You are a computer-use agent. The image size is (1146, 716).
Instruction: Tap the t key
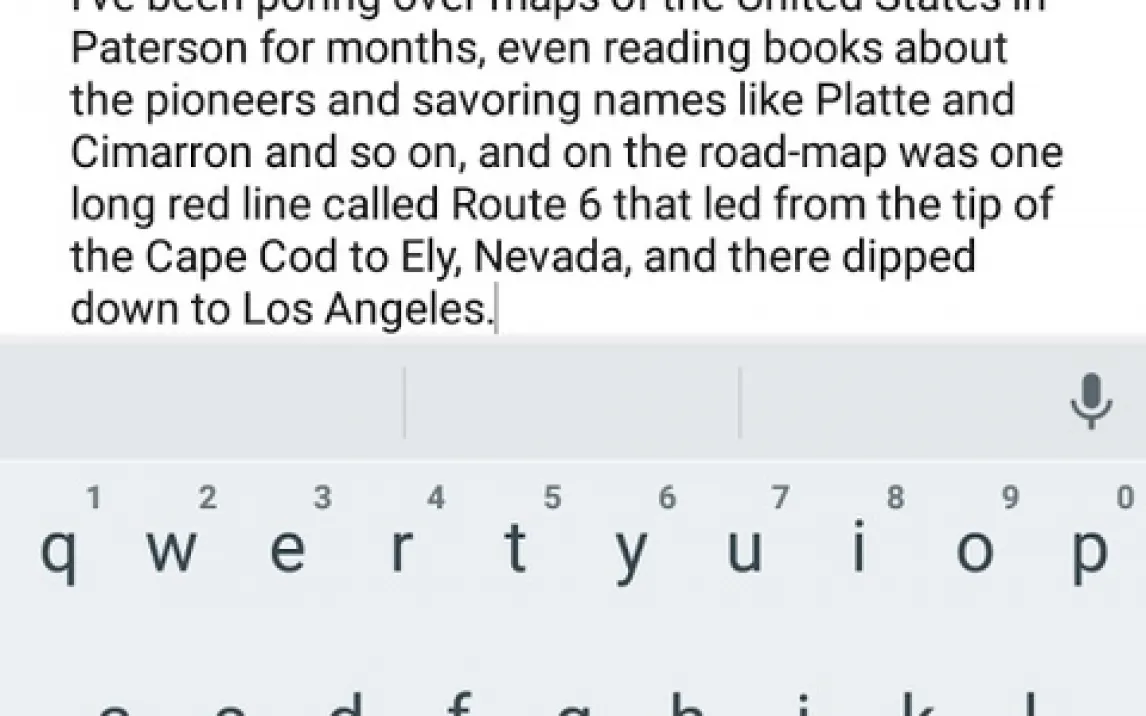click(516, 550)
